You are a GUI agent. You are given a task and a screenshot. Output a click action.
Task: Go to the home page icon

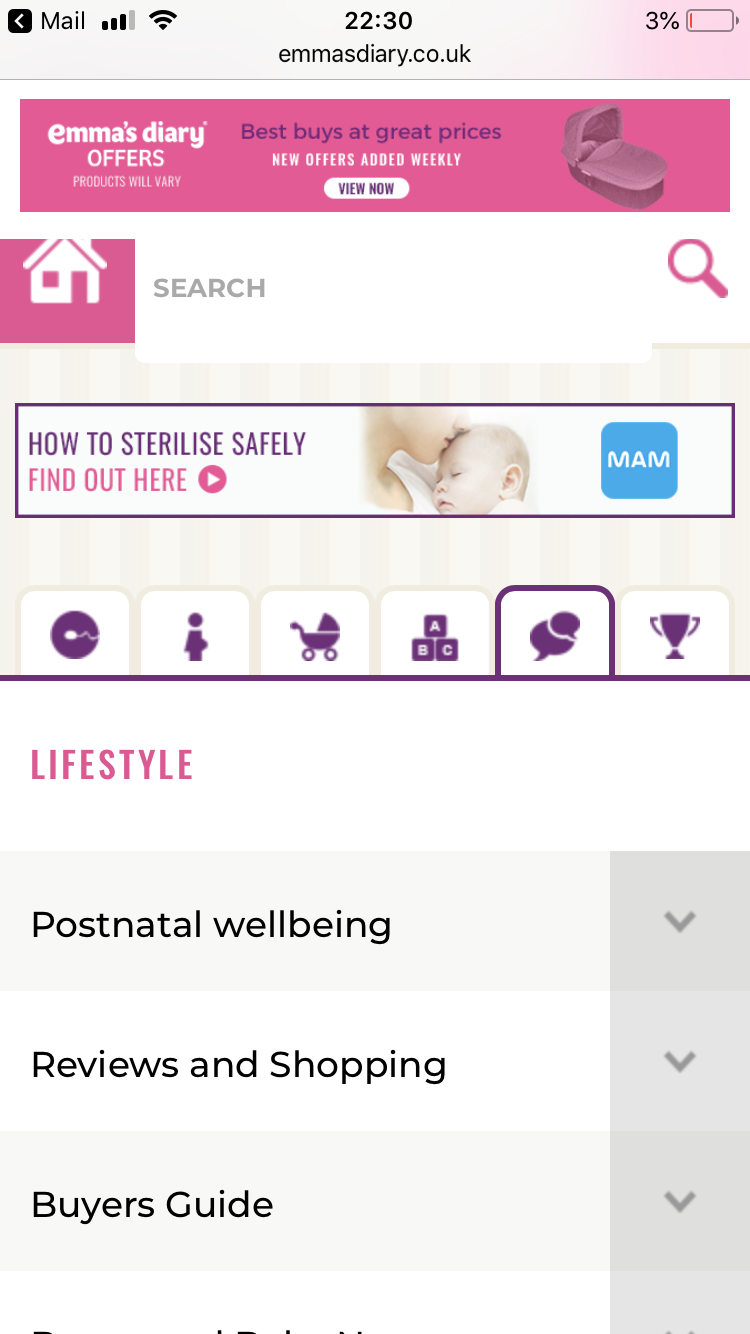tap(66, 290)
